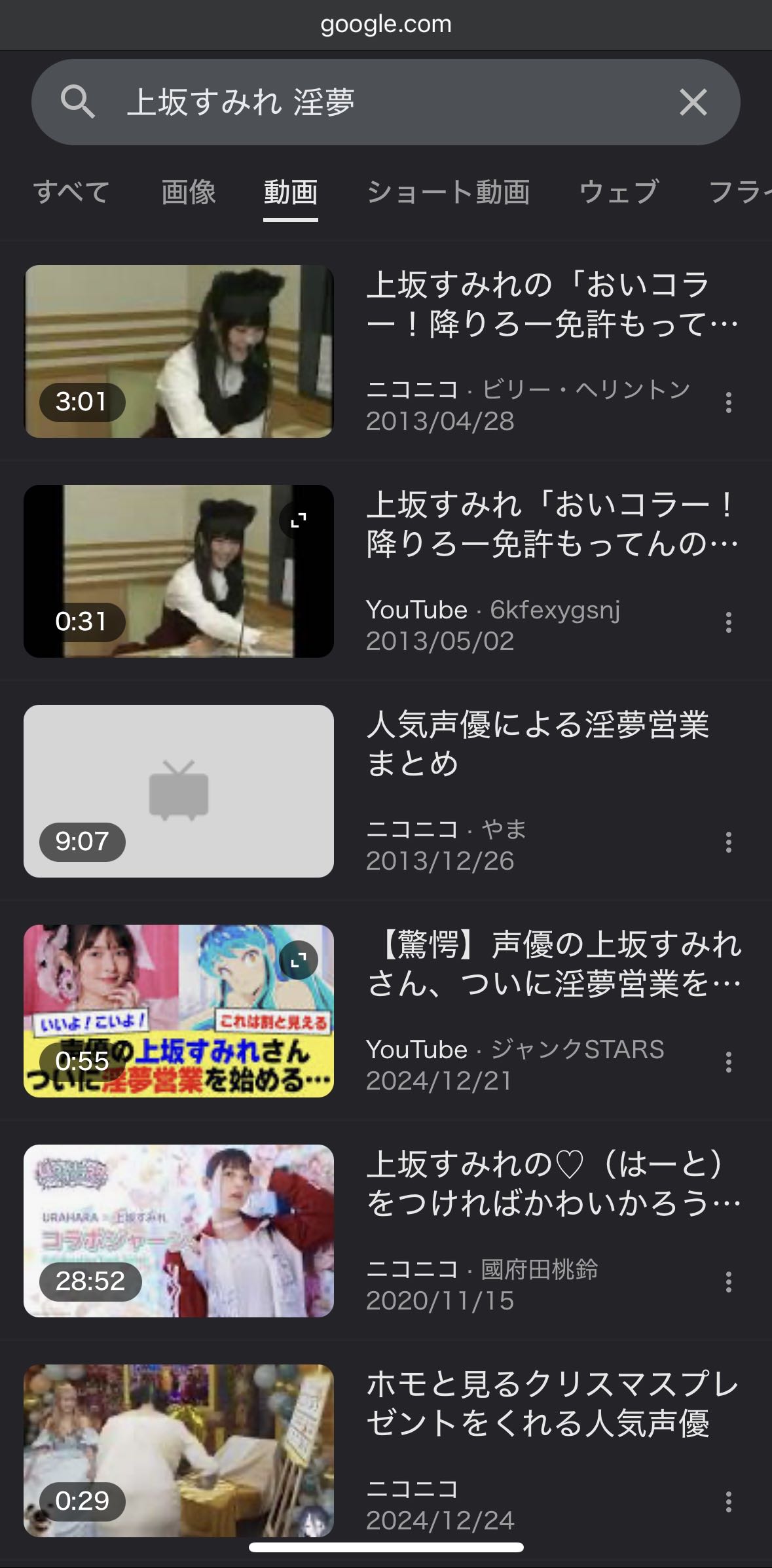This screenshot has height=1568, width=772.
Task: Show the overflow menu for the やま video
Action: click(728, 842)
